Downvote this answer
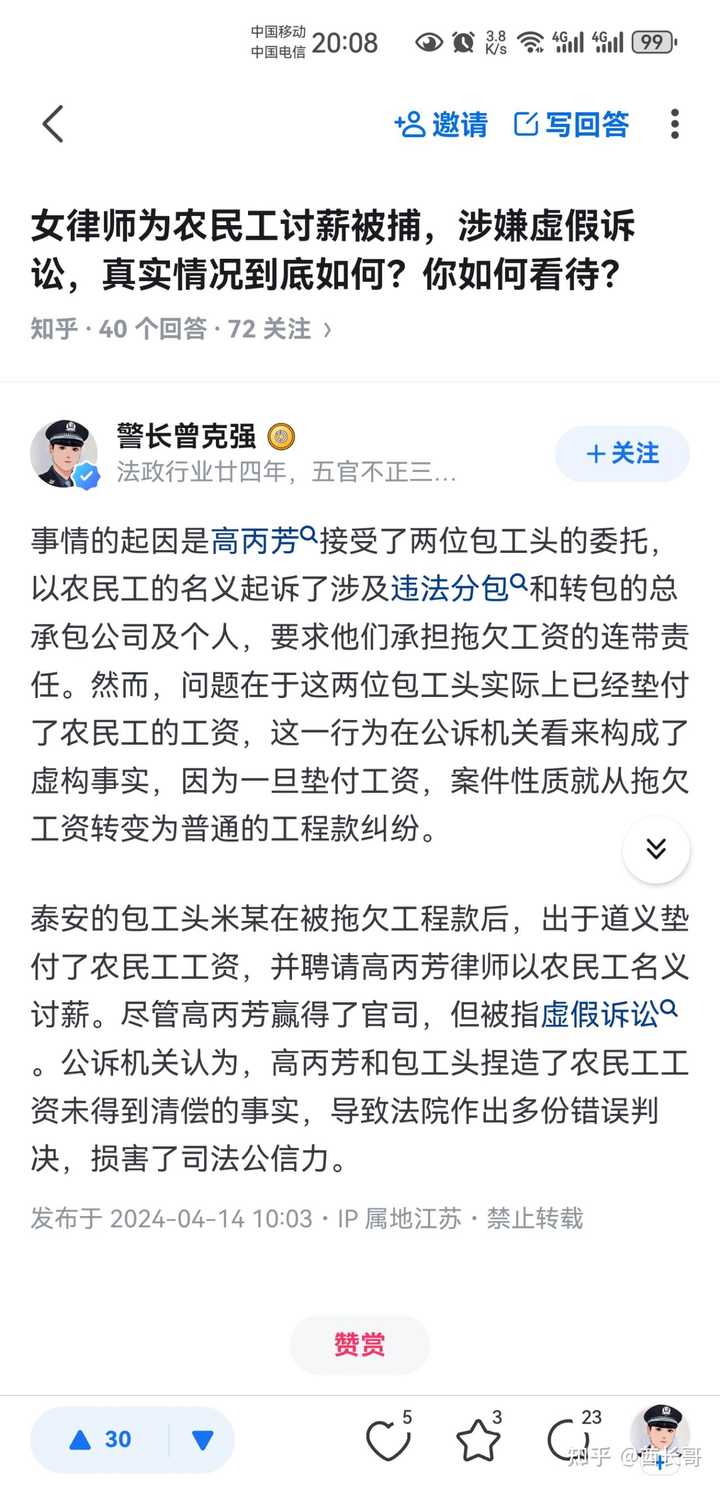Viewport: 720px width, 1485px height. pos(203,1440)
